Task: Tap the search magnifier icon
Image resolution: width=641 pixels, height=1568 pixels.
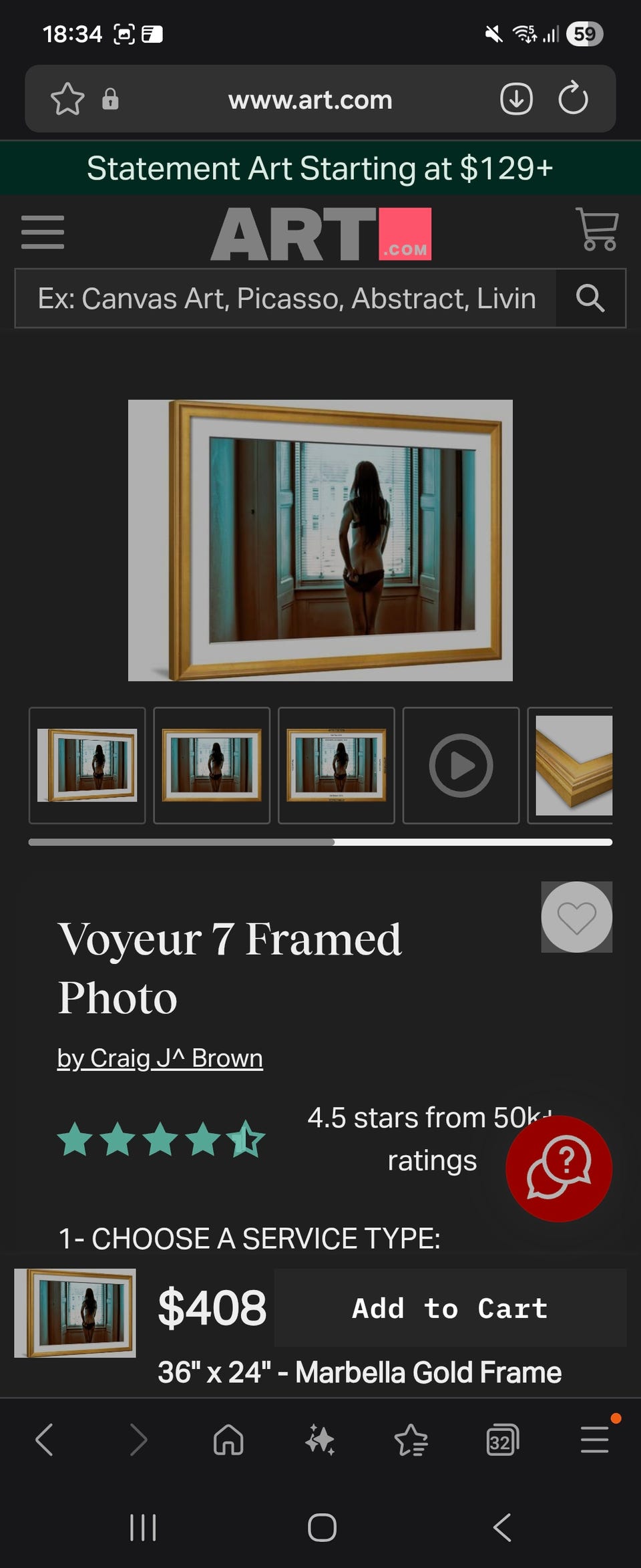Action: point(592,299)
